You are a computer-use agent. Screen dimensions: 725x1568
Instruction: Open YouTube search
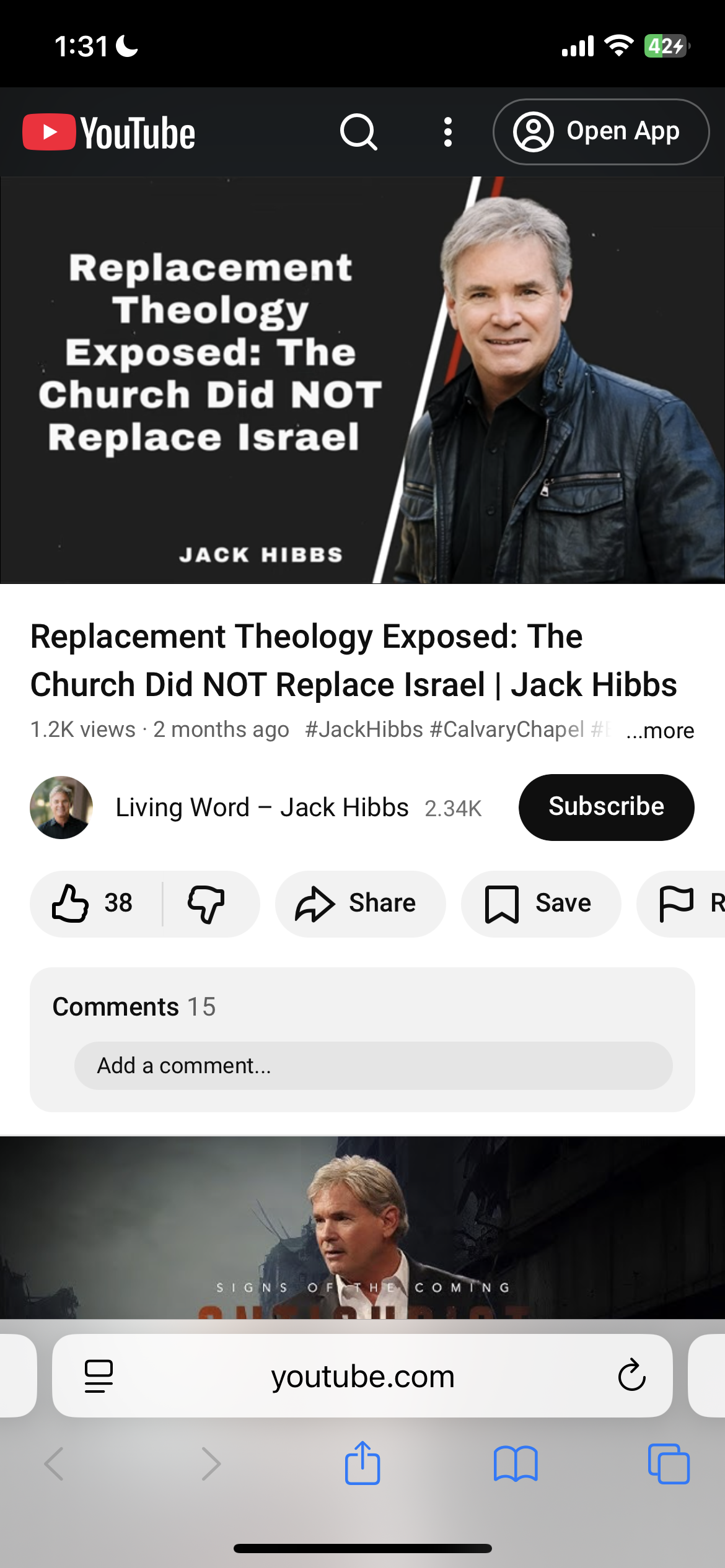coord(358,132)
